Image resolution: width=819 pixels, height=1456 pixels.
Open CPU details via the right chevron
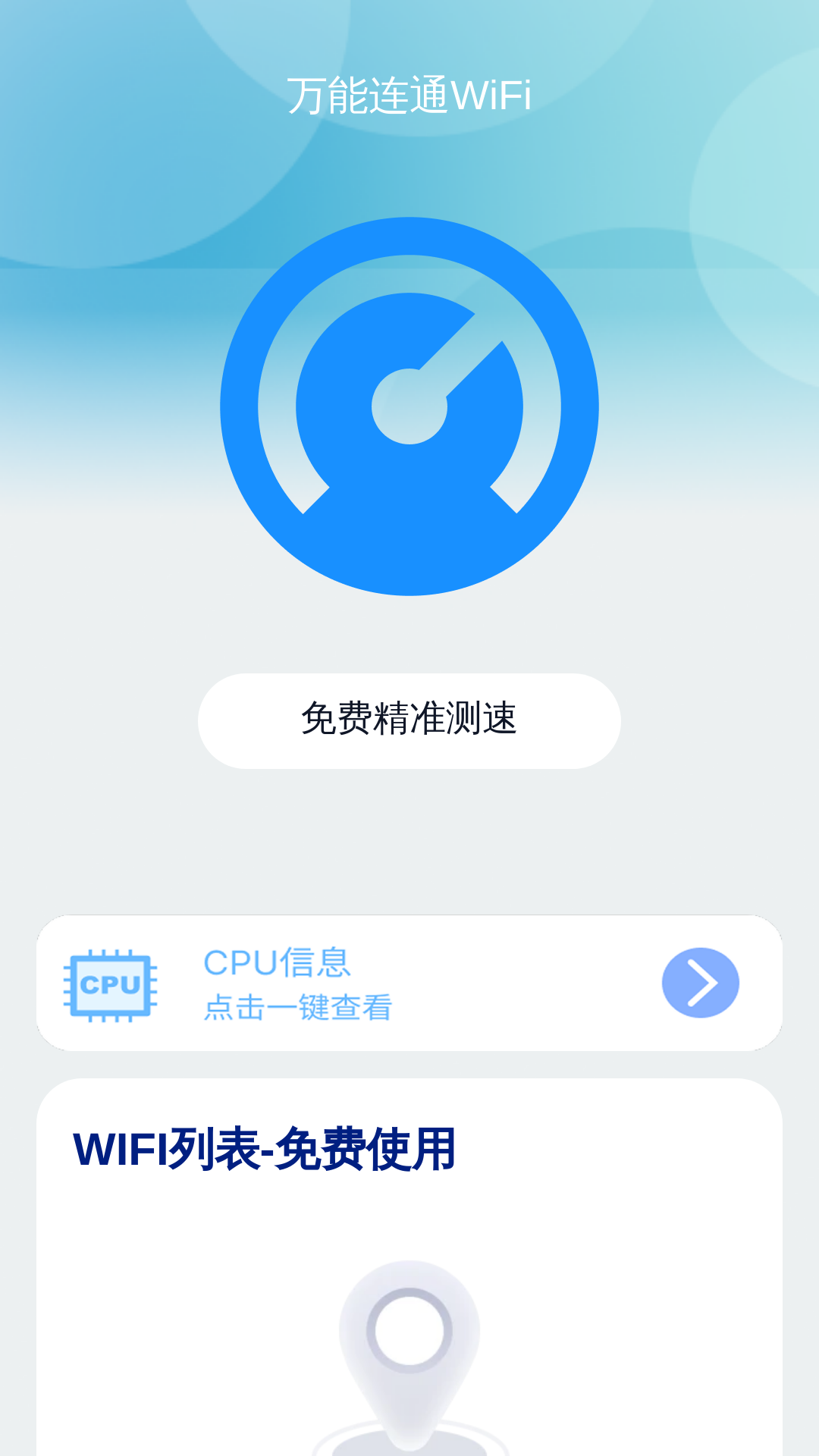(x=700, y=984)
